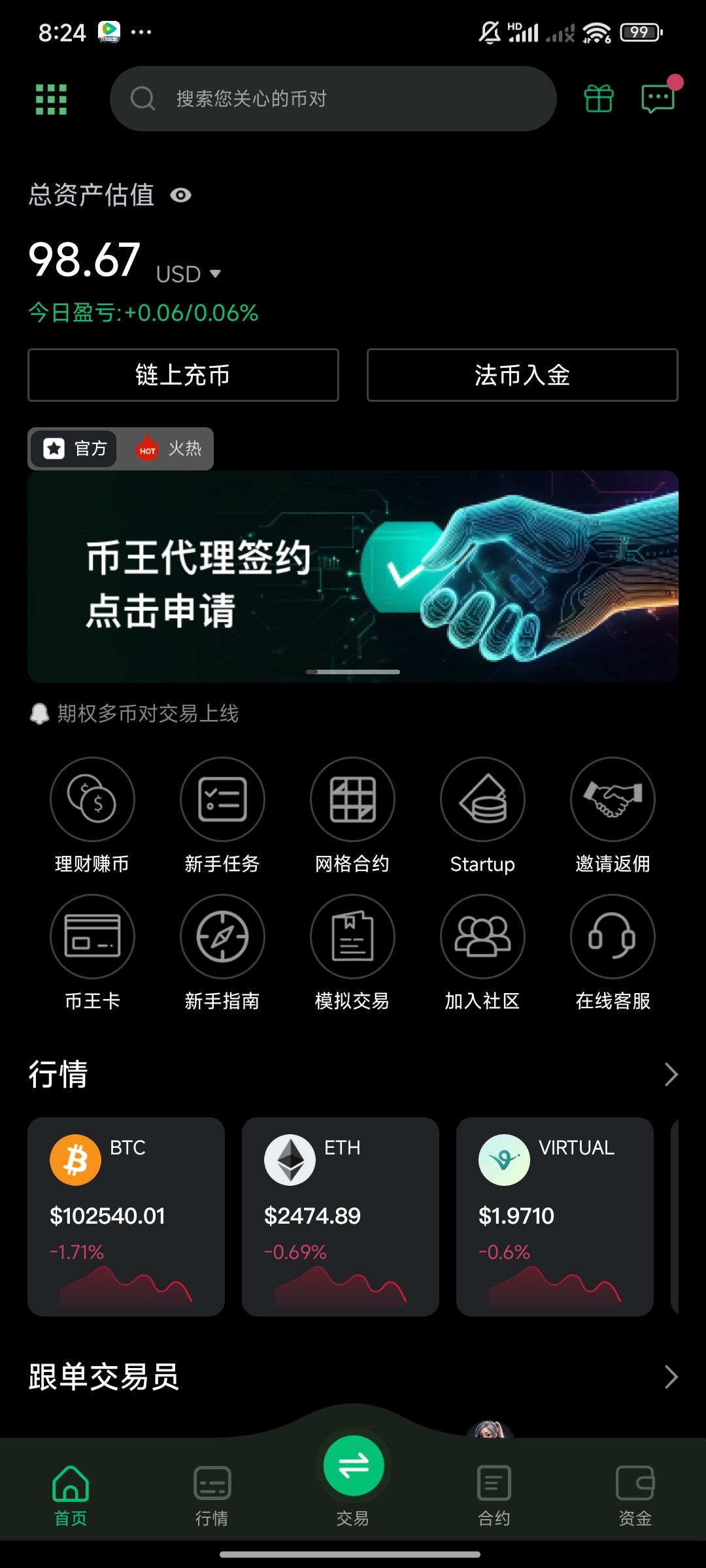Open the Startup shortcut
This screenshot has width=706, height=1568.
[x=482, y=800]
